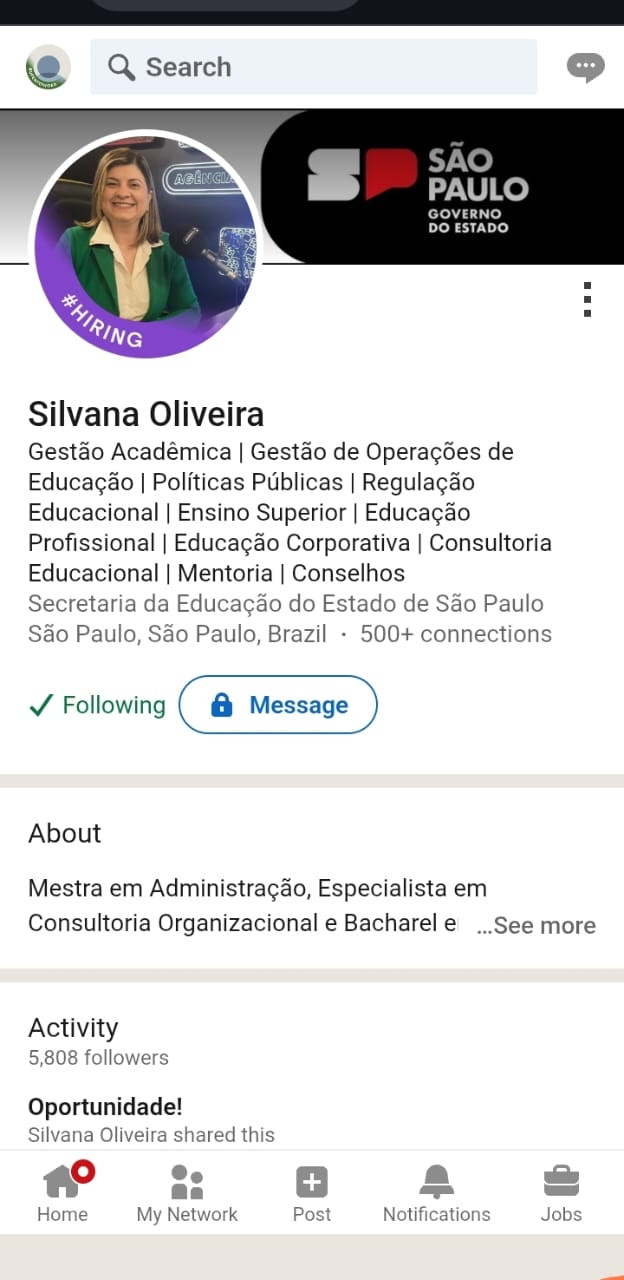Unfollow via the Following button

click(x=97, y=705)
